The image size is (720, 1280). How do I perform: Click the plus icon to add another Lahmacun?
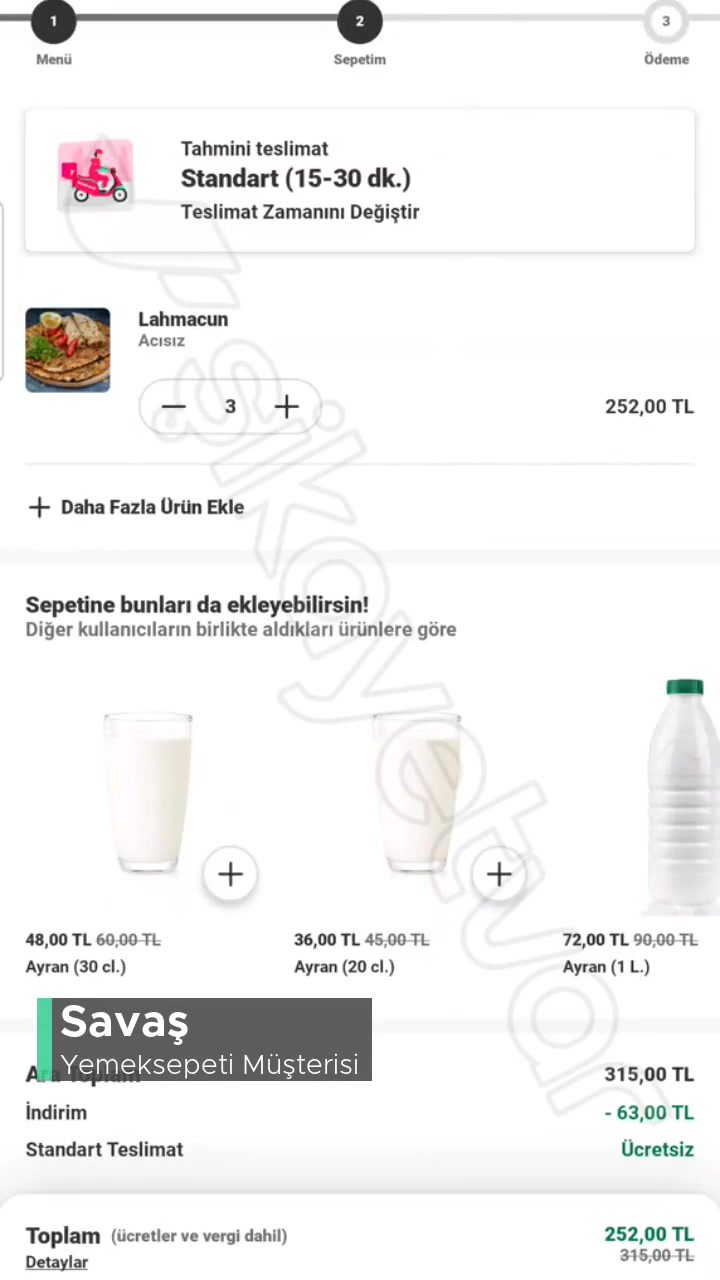coord(287,406)
